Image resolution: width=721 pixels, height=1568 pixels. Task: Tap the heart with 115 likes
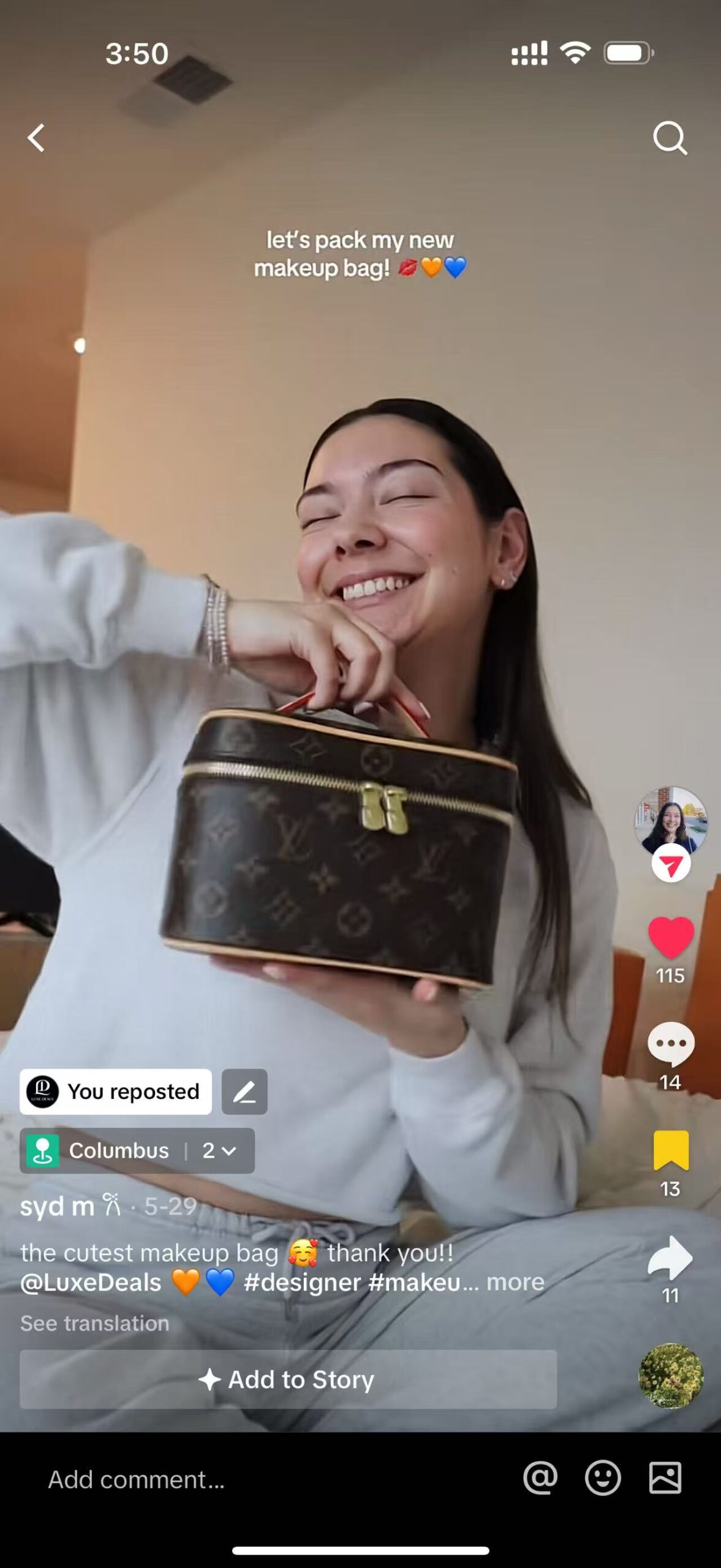coord(671,937)
